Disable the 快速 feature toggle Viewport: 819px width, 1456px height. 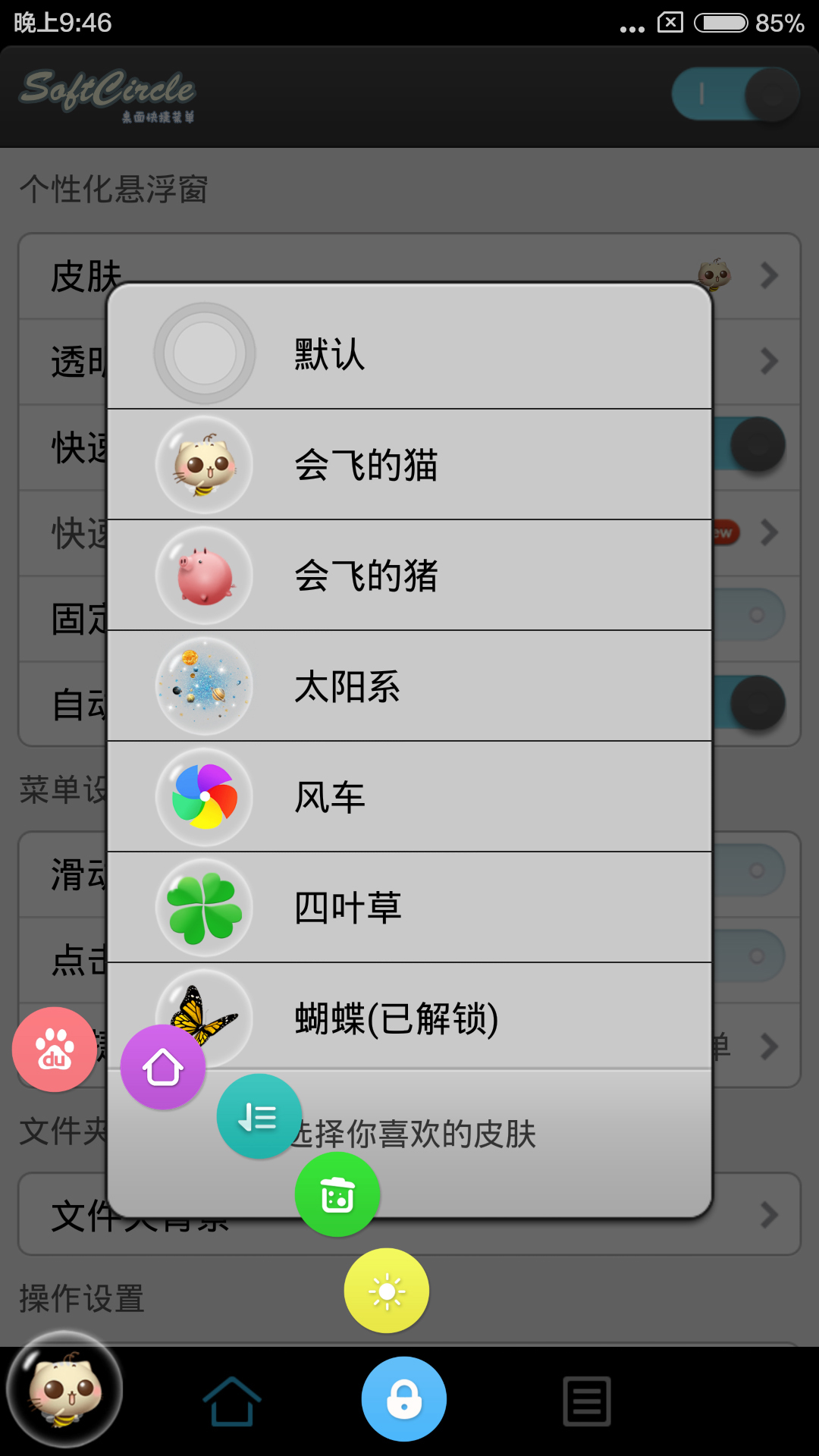756,445
